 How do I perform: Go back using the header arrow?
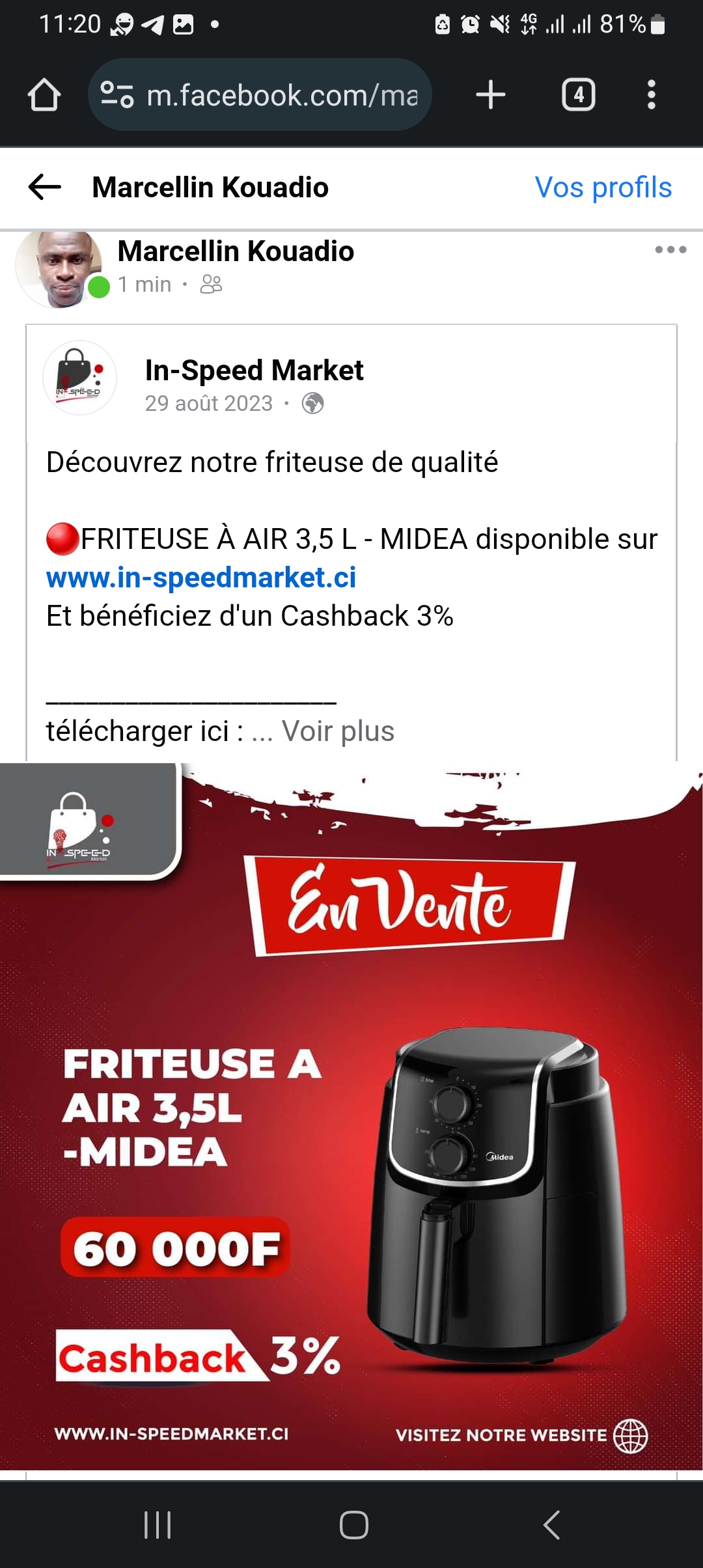click(45, 188)
